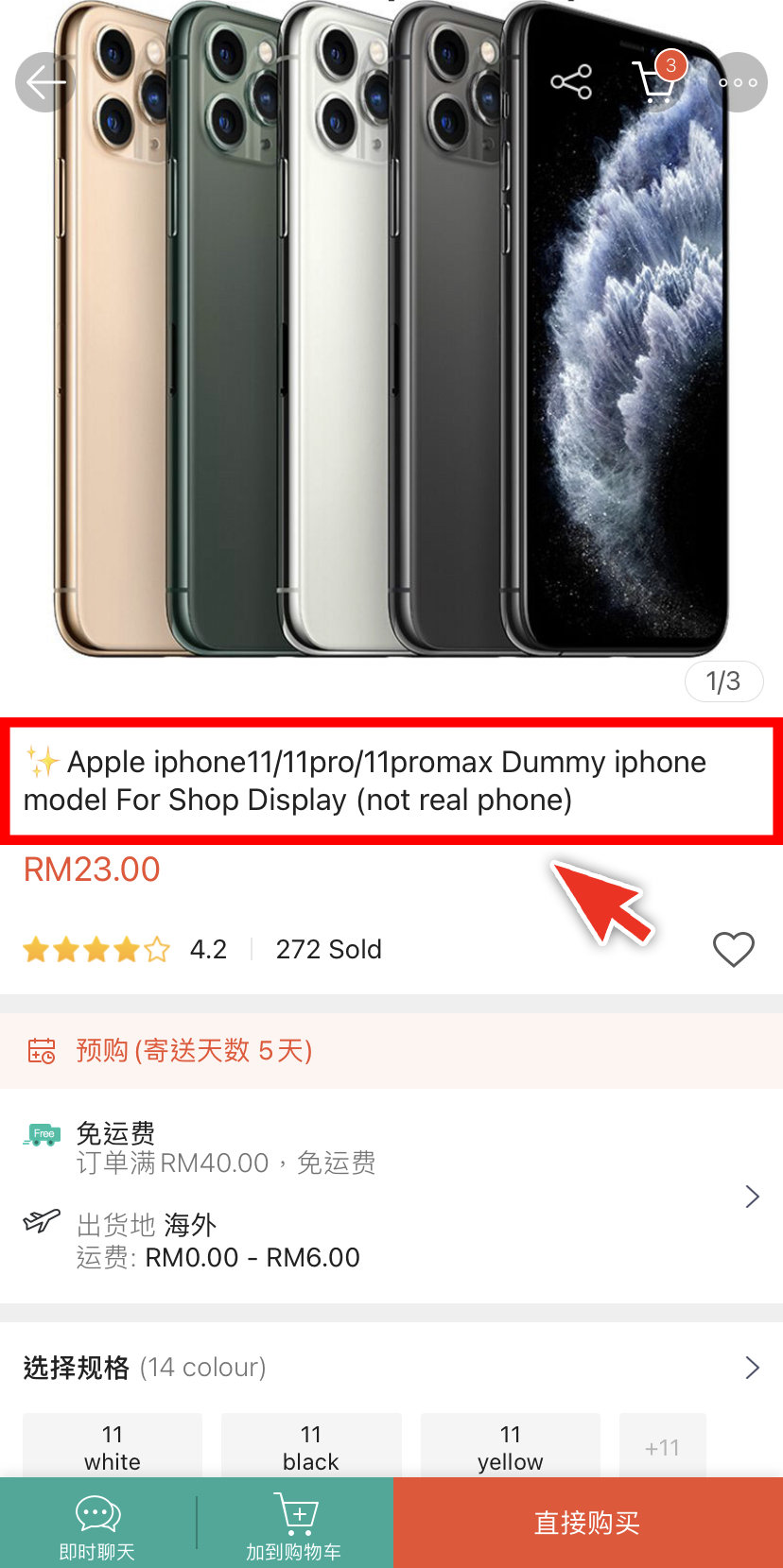Open shipping fee details row
This screenshot has height=1568, width=783.
(x=752, y=1197)
